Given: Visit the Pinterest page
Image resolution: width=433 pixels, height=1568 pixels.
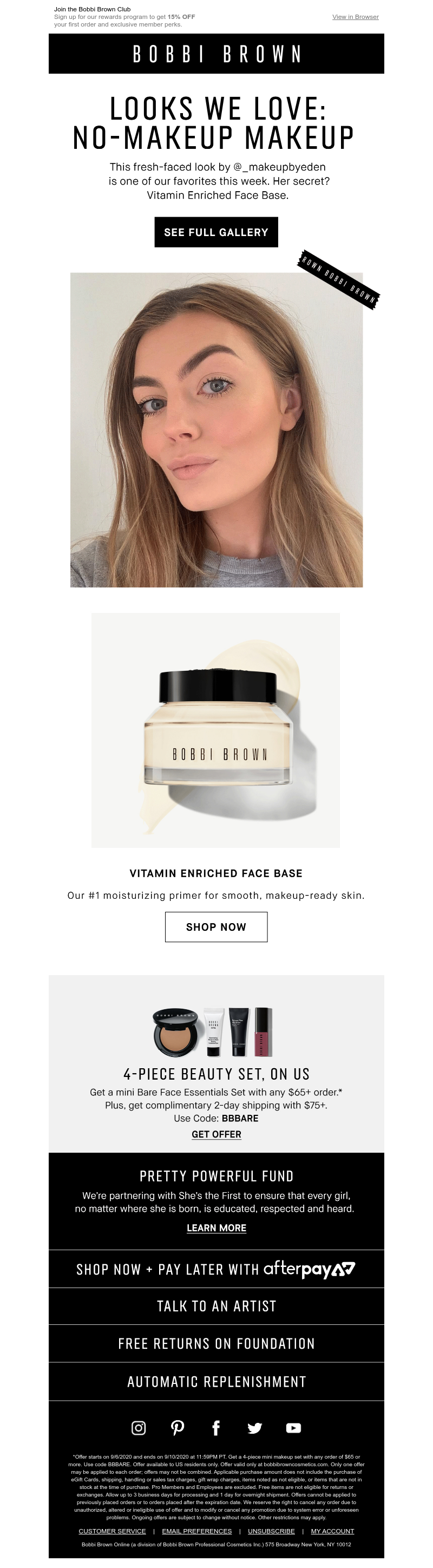Looking at the screenshot, I should pos(178,1427).
